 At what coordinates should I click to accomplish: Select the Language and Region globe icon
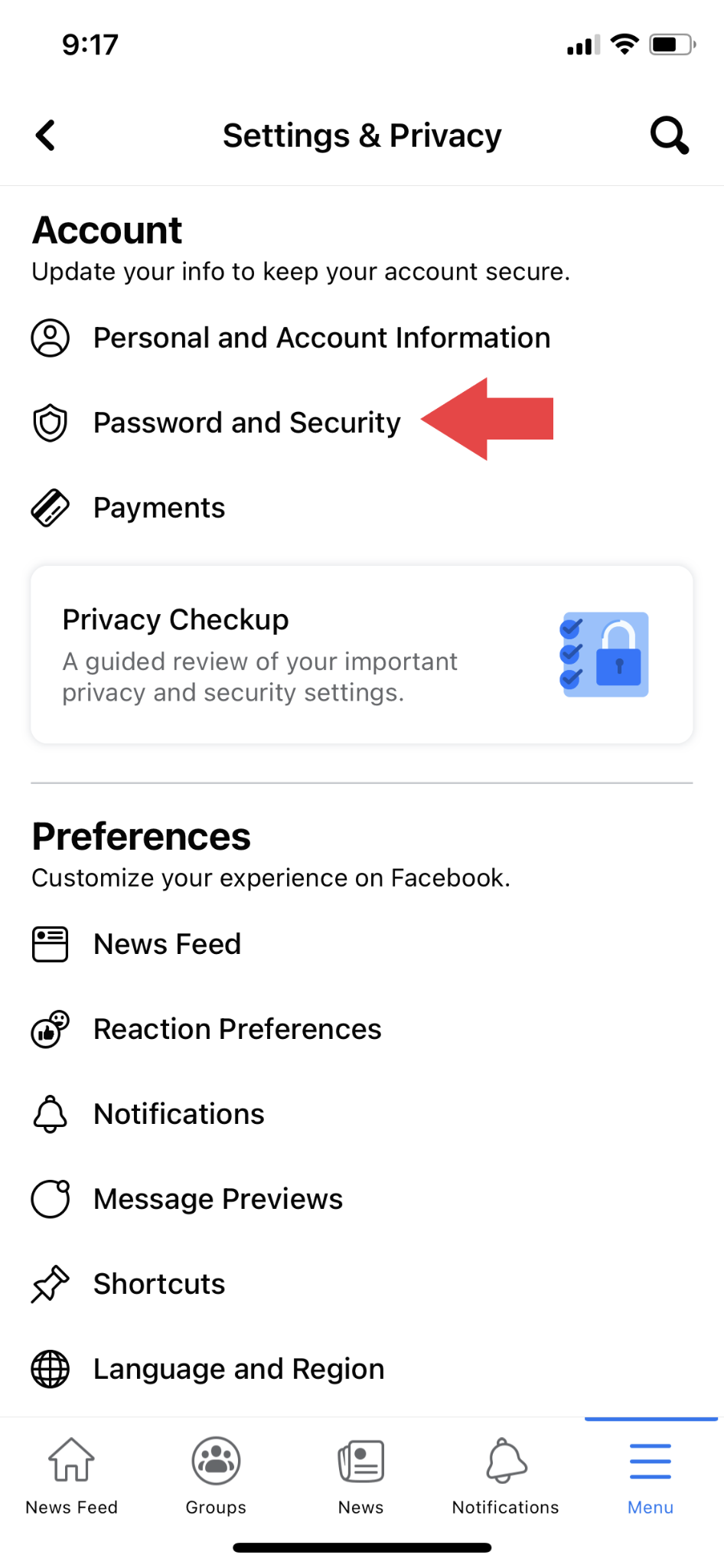(50, 1369)
